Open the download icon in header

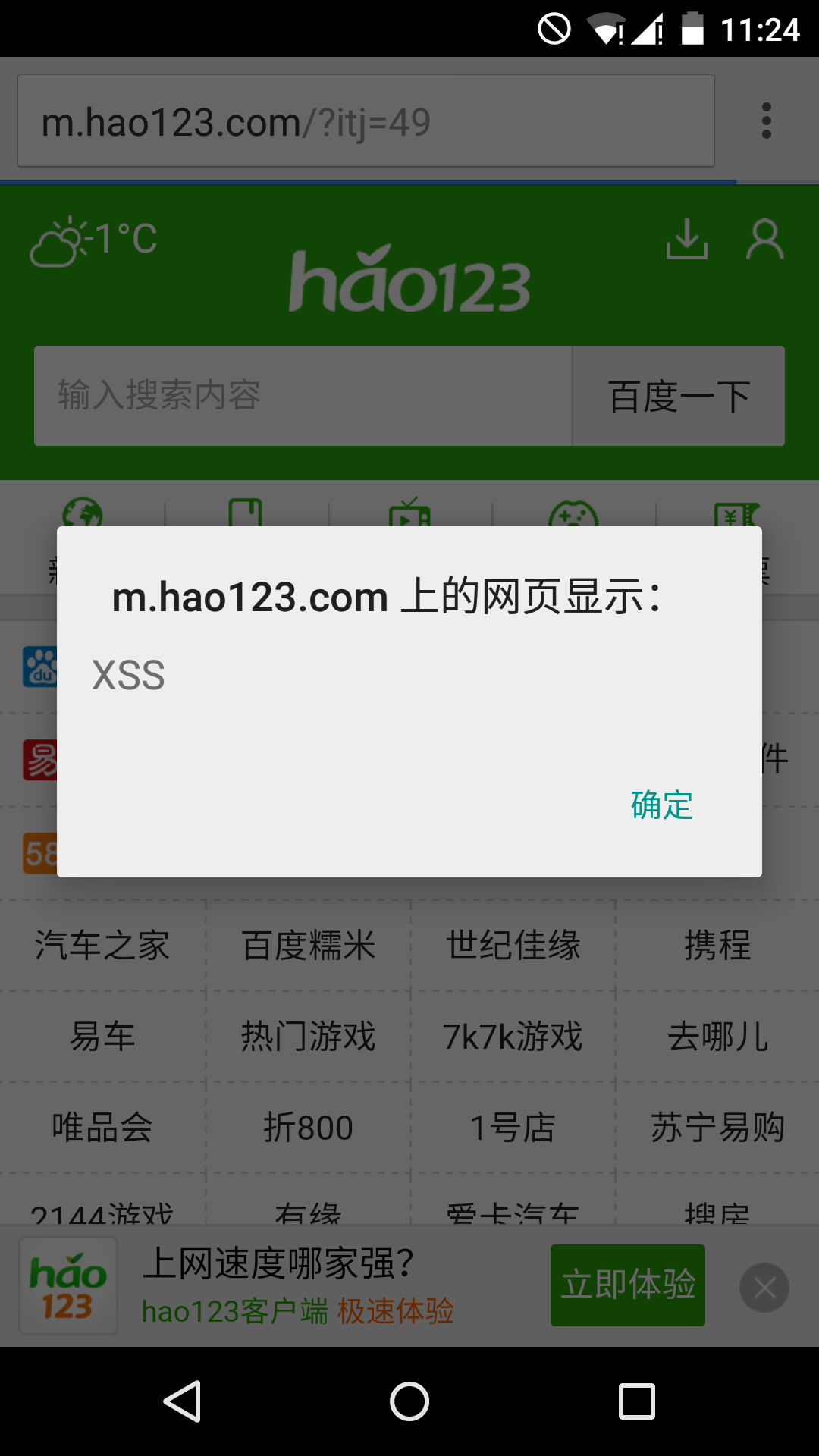pyautogui.click(x=687, y=240)
